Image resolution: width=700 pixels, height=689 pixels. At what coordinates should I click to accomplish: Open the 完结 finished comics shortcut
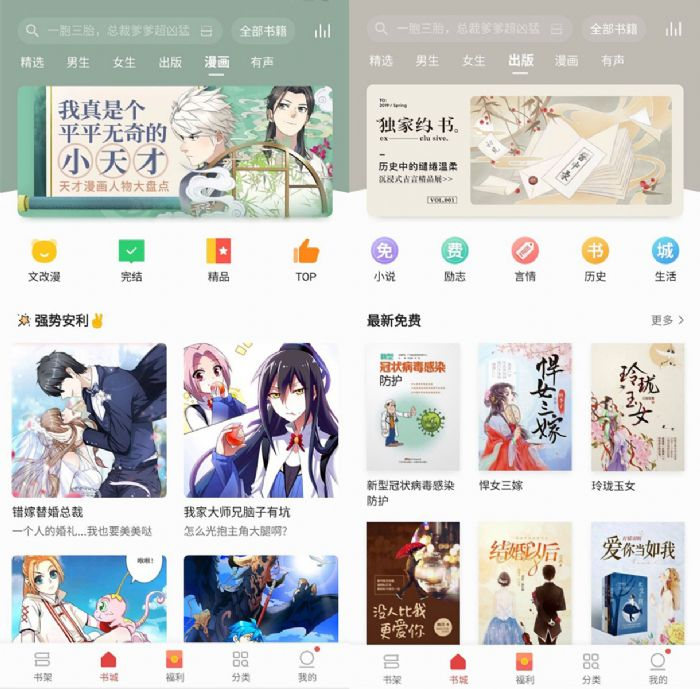point(131,261)
